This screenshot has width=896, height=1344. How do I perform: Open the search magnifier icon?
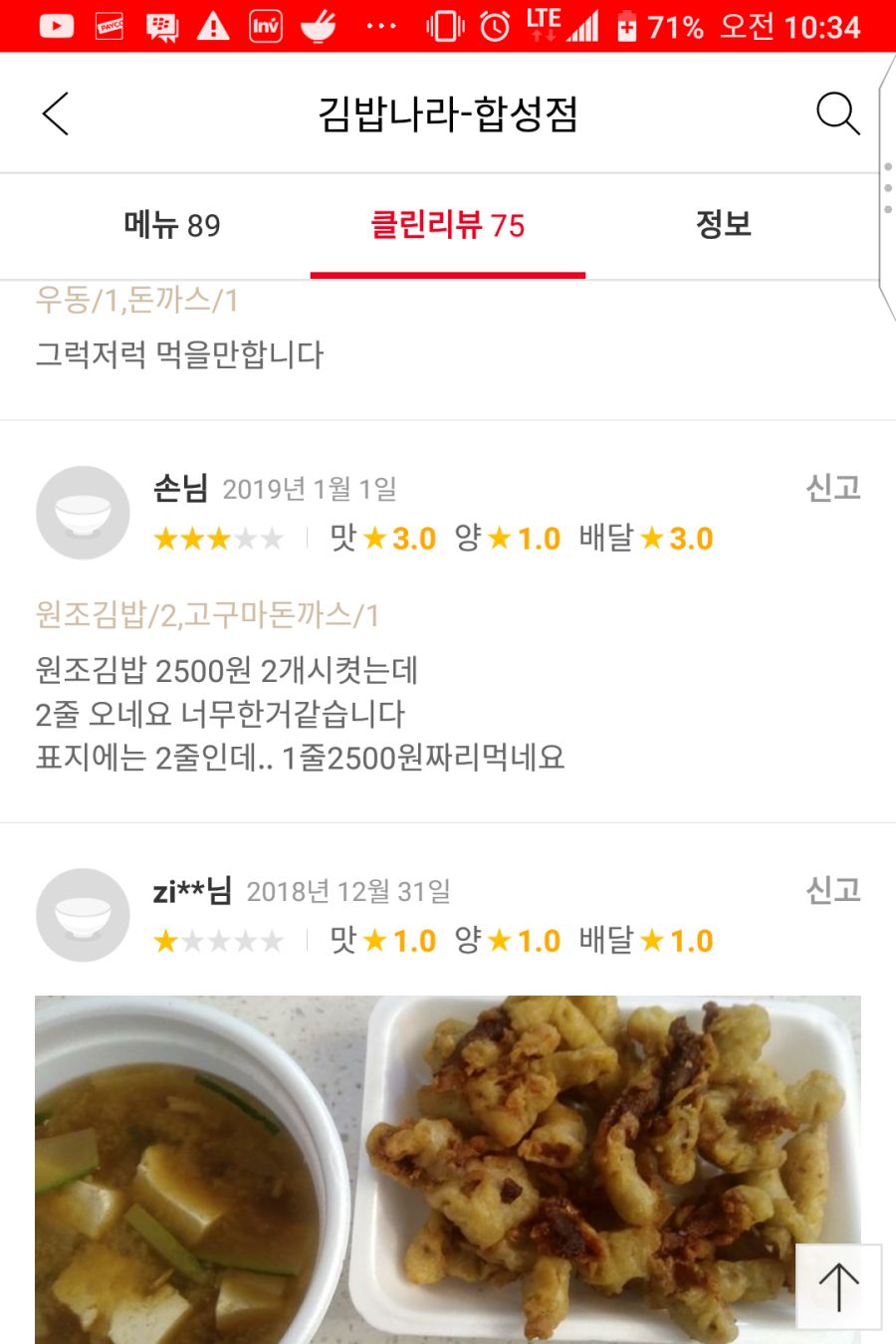pyautogui.click(x=837, y=113)
